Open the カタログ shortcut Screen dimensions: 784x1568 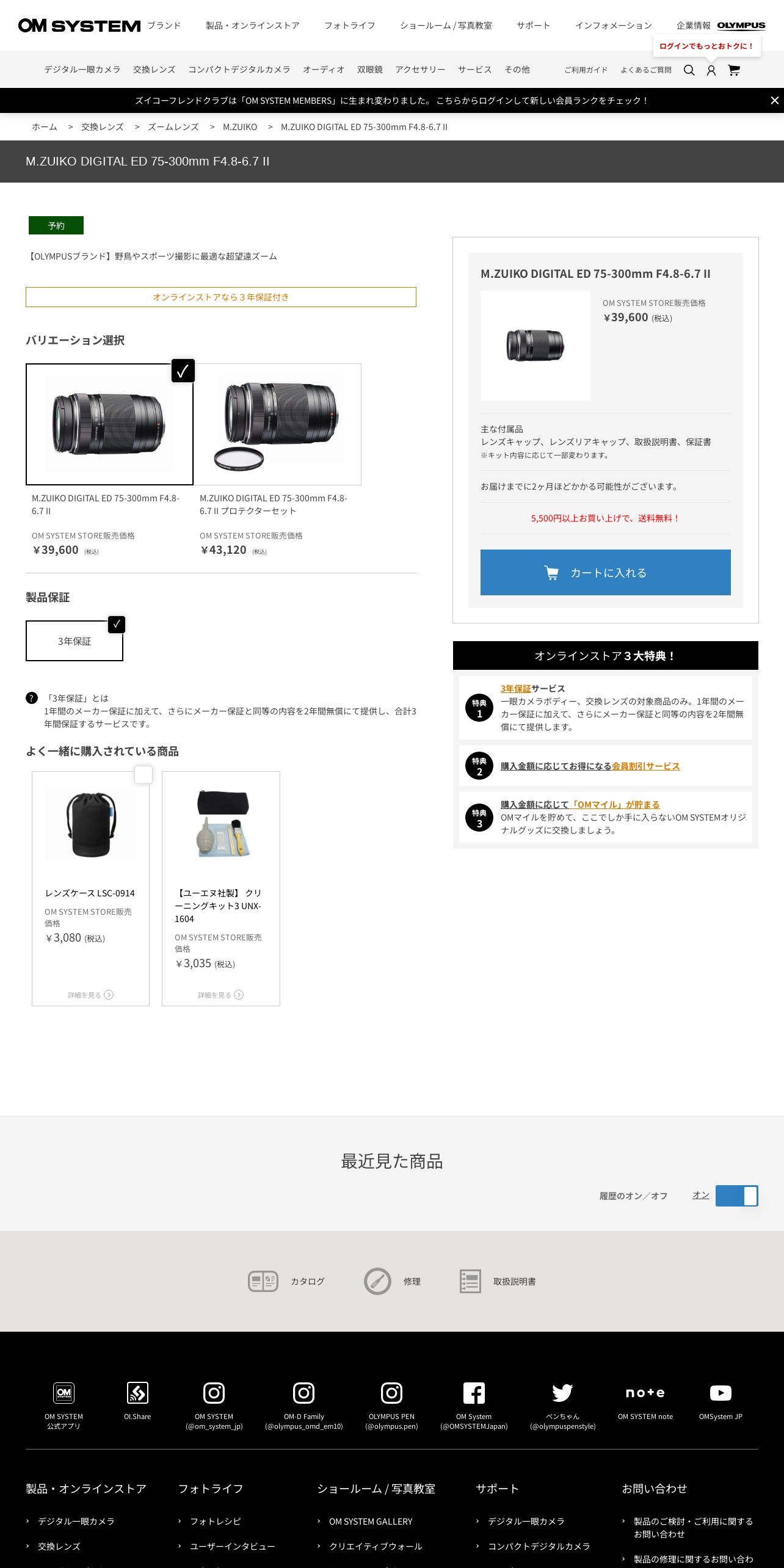click(x=286, y=1281)
